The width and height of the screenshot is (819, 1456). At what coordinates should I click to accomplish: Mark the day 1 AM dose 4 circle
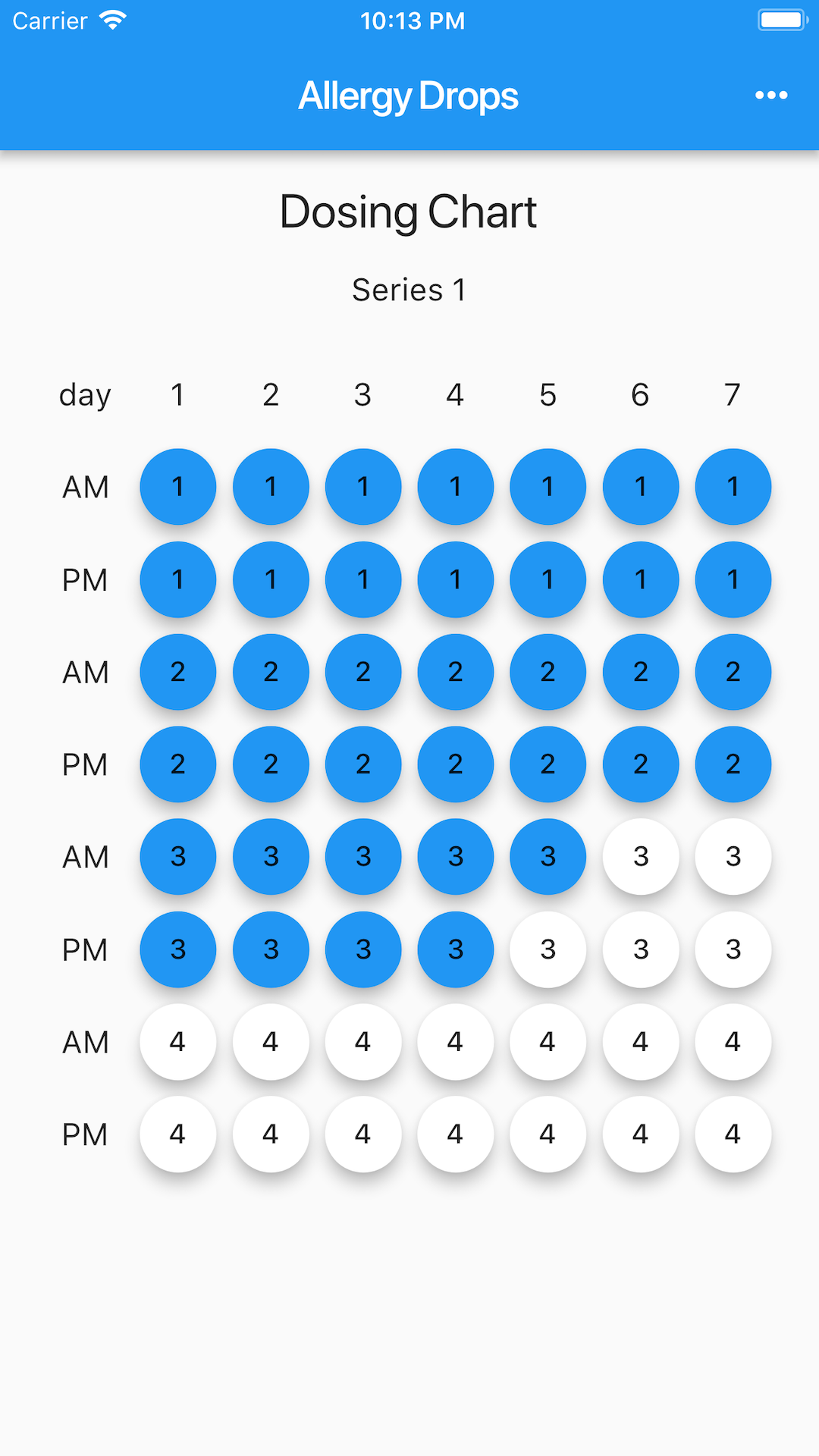pos(178,1042)
